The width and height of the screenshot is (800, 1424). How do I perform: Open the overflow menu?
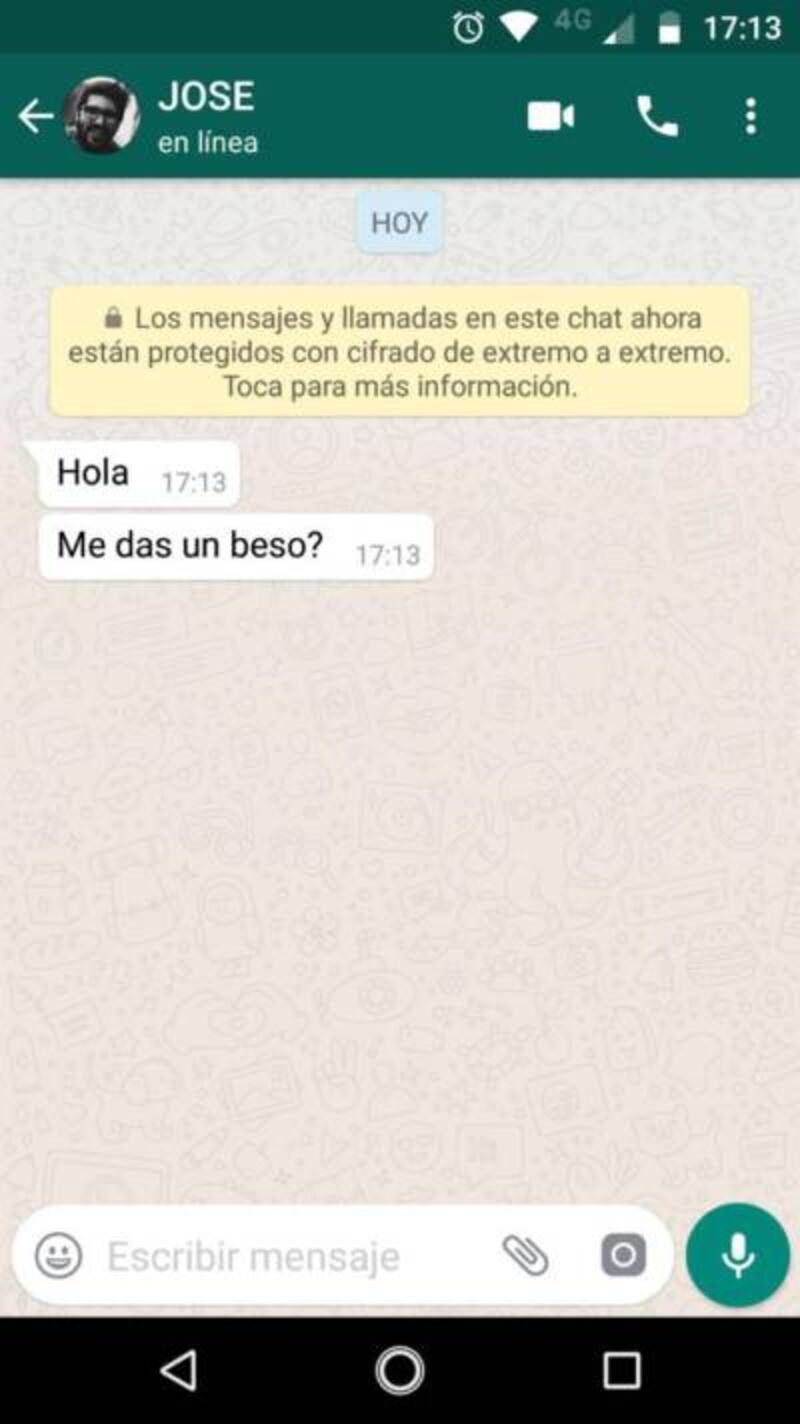pyautogui.click(x=751, y=117)
